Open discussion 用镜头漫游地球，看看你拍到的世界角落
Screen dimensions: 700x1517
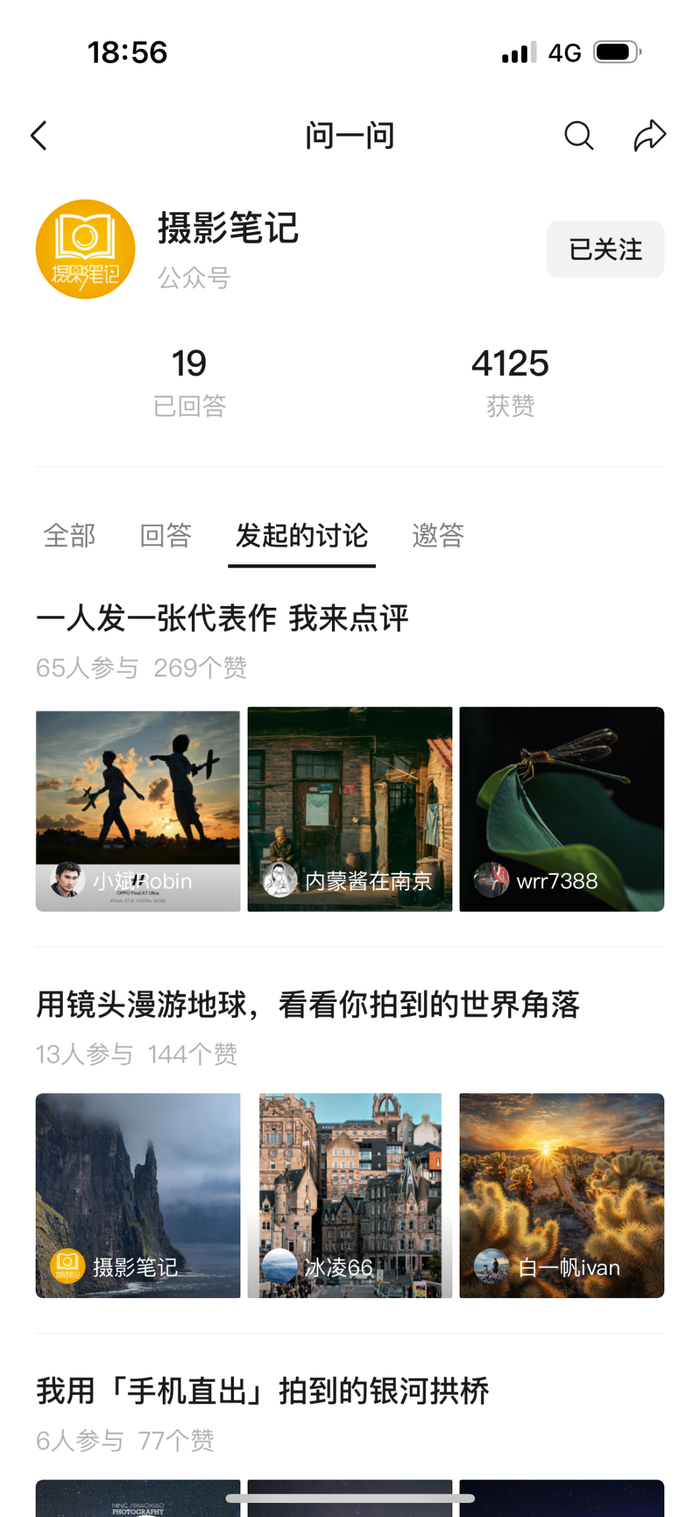[x=308, y=1005]
